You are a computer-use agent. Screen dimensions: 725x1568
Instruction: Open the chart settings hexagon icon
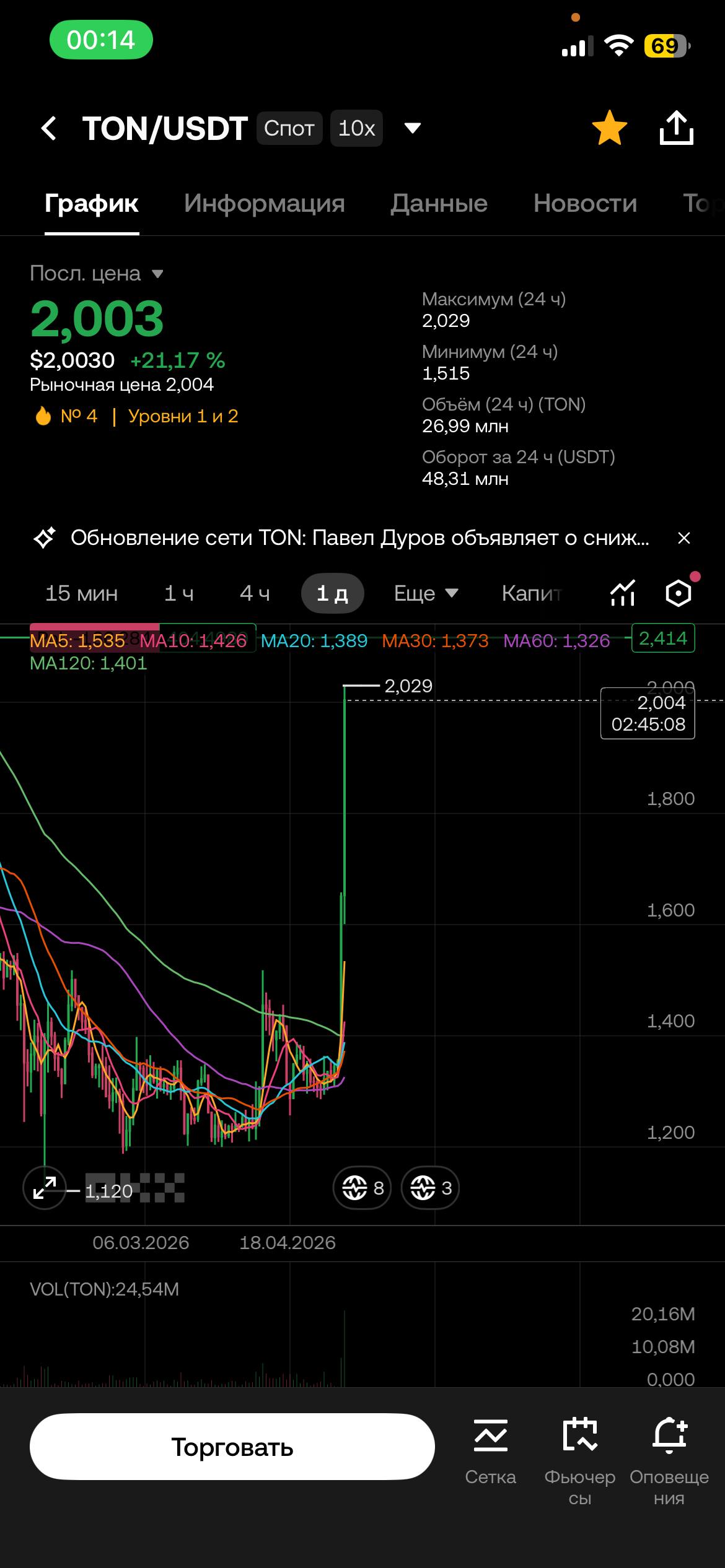679,592
